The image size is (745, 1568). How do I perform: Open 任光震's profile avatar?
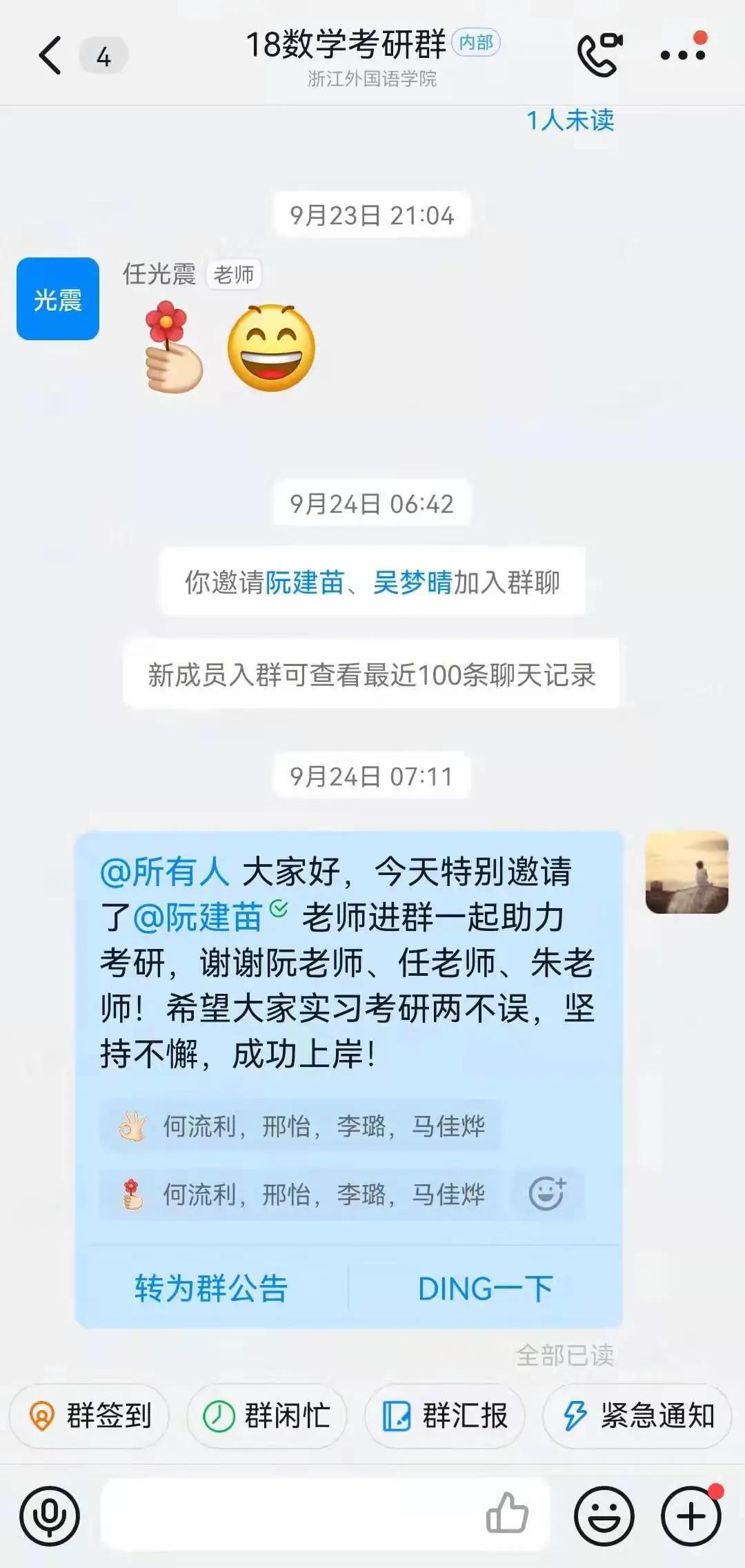58,299
